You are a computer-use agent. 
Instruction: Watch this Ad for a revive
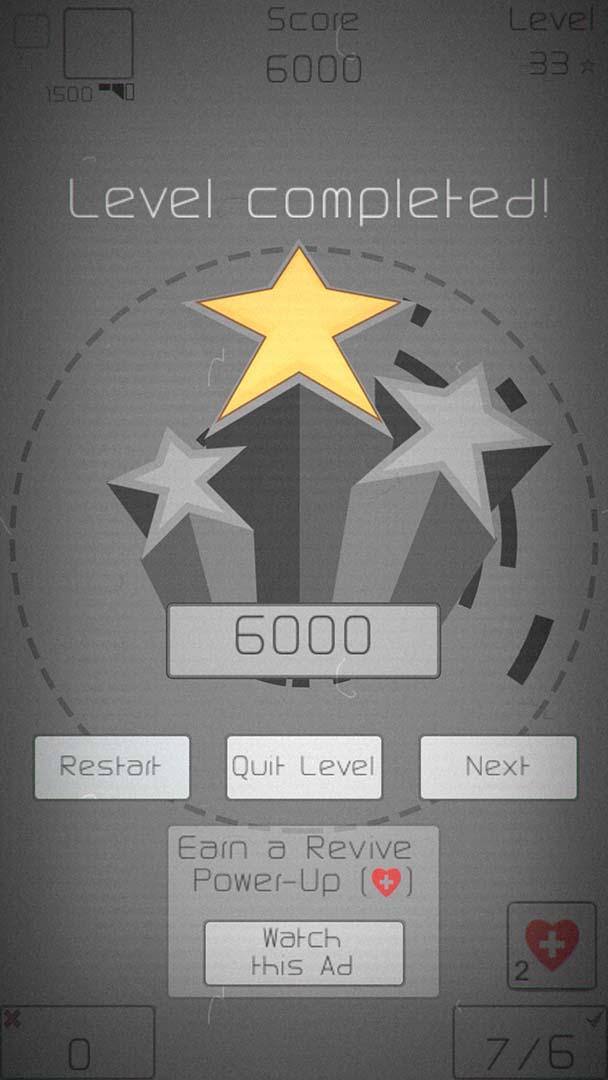coord(304,953)
